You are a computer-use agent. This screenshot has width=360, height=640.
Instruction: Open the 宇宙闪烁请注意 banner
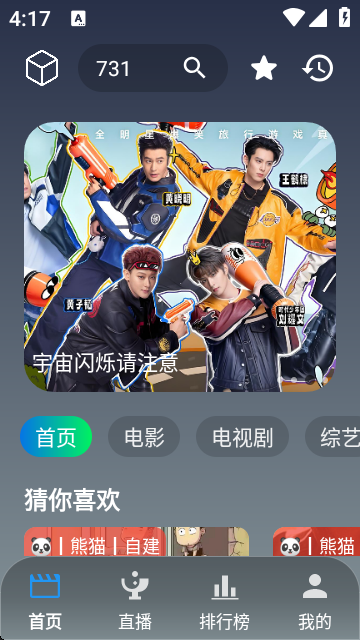(180, 257)
